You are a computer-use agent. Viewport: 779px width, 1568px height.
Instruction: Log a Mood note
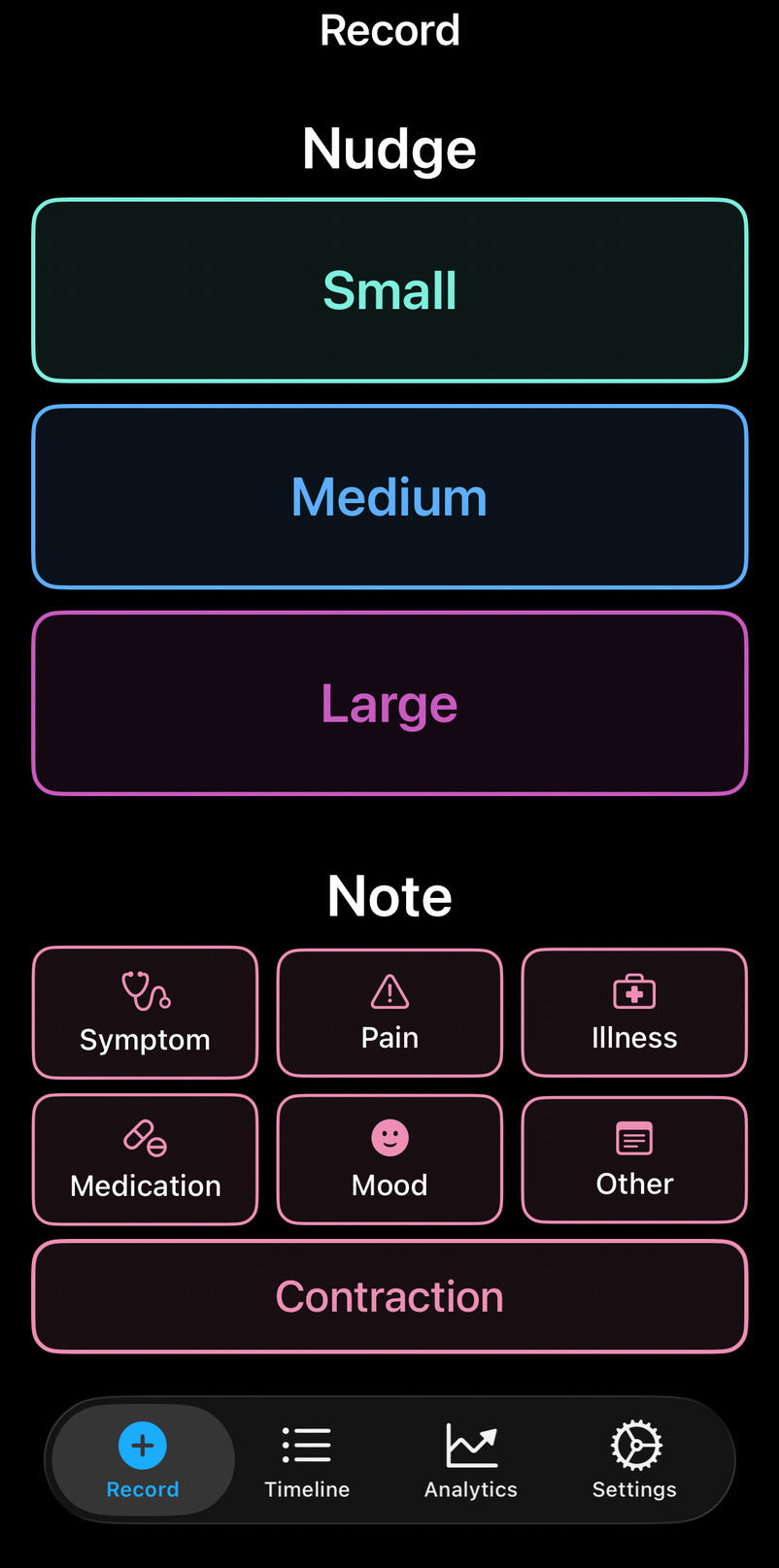pos(389,1159)
